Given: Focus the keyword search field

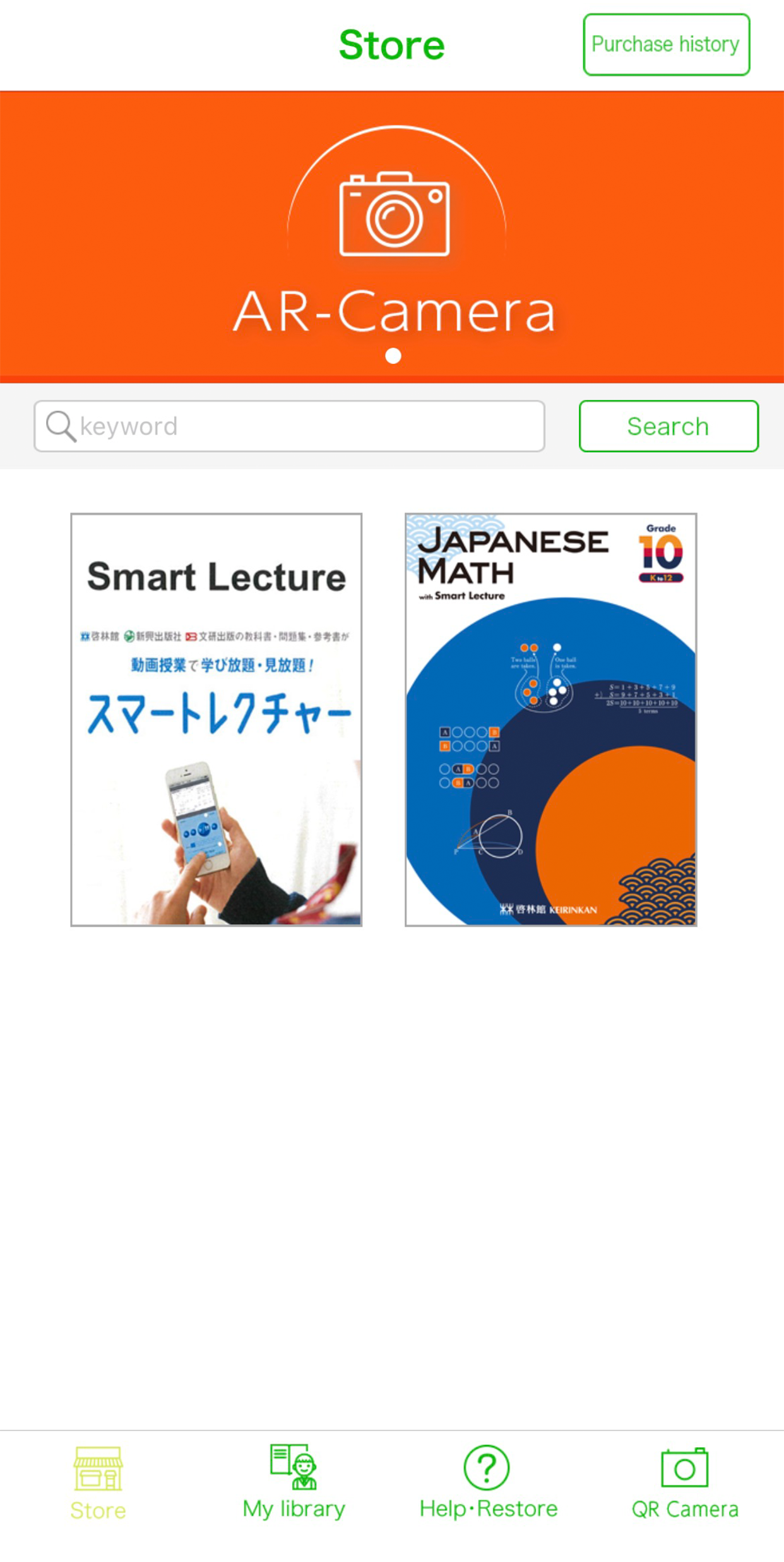Looking at the screenshot, I should (x=289, y=426).
